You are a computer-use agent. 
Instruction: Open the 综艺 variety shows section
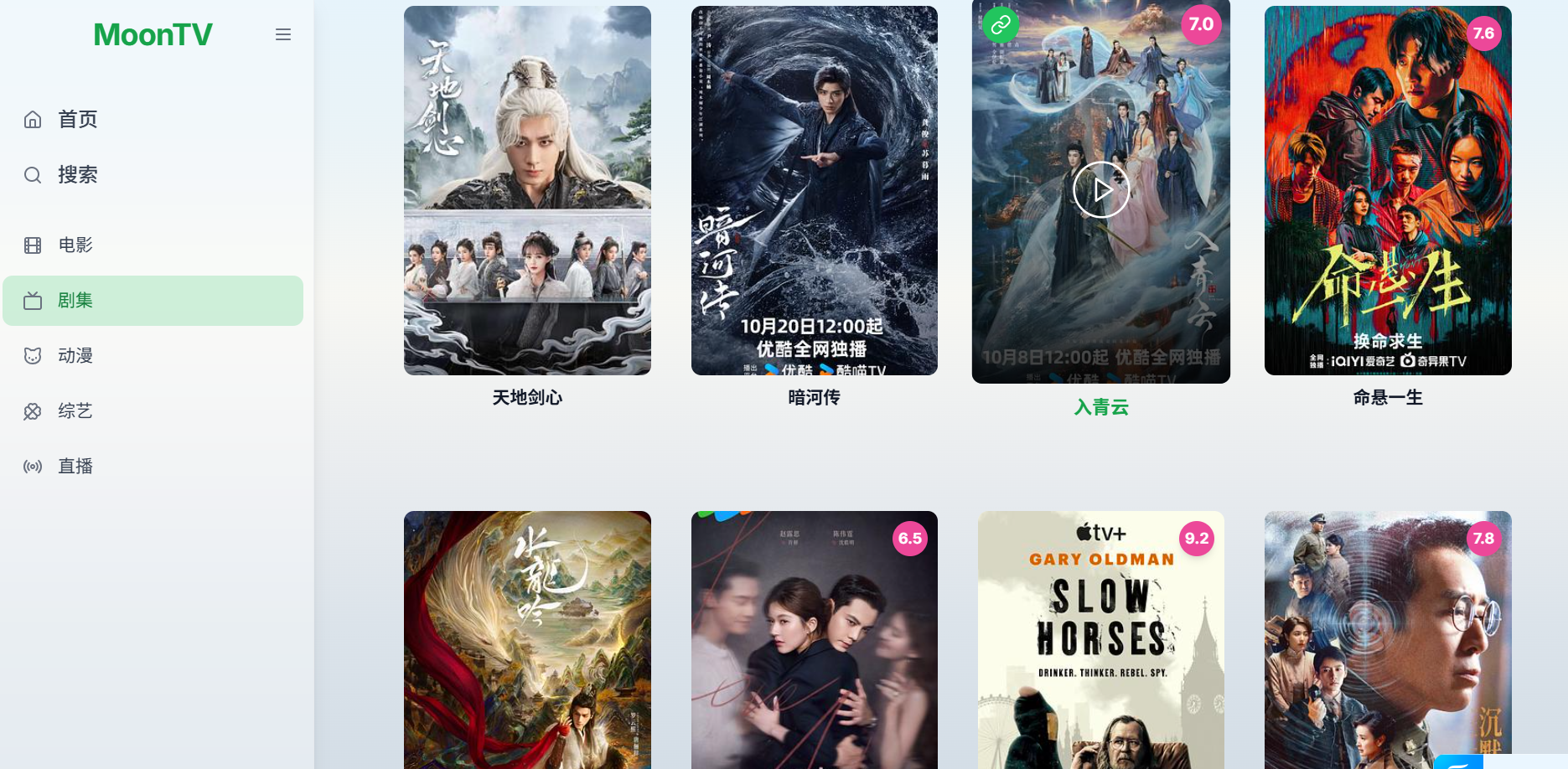(x=75, y=411)
